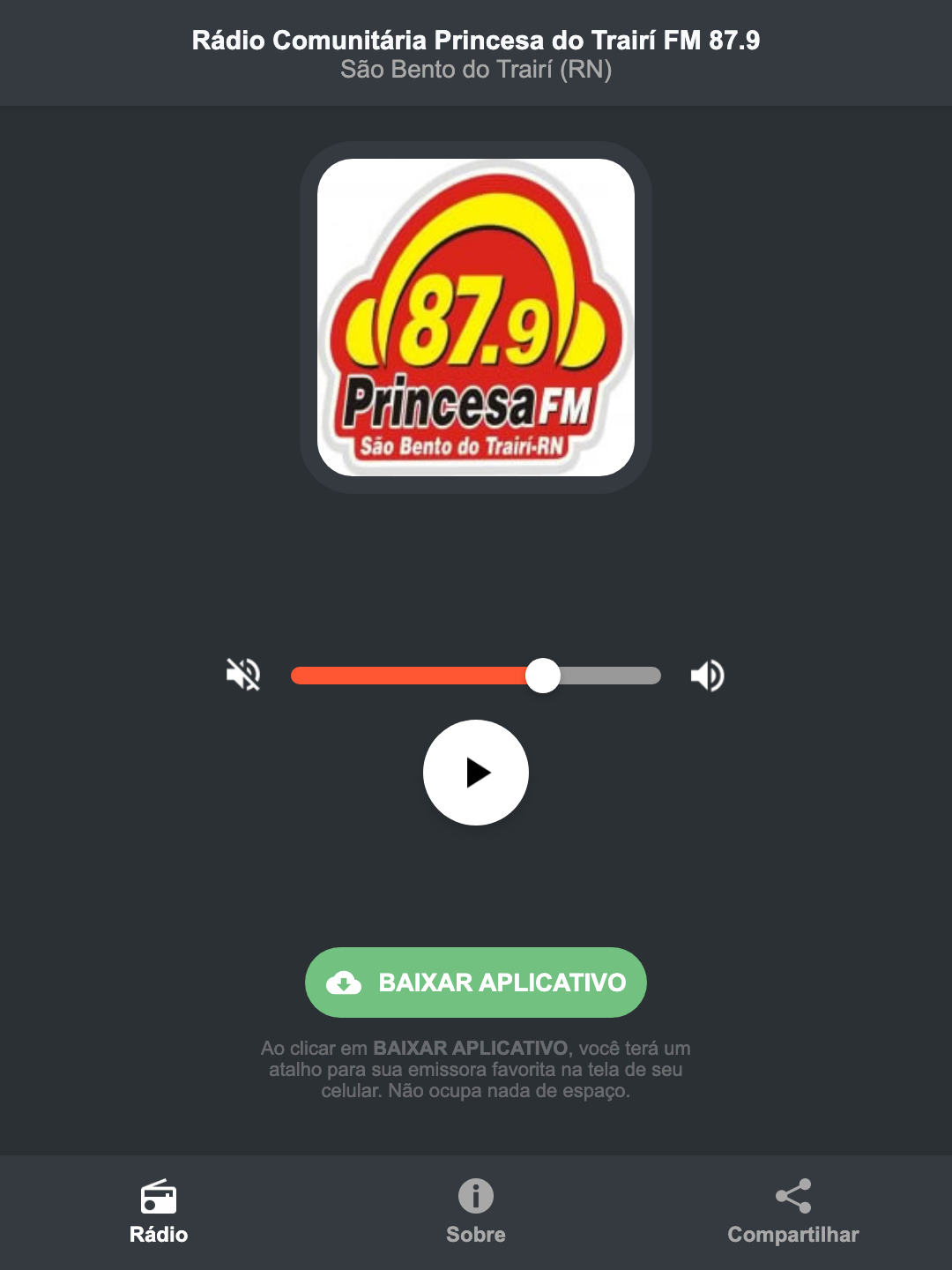
Task: Adjust the volume slider handle
Action: [543, 675]
